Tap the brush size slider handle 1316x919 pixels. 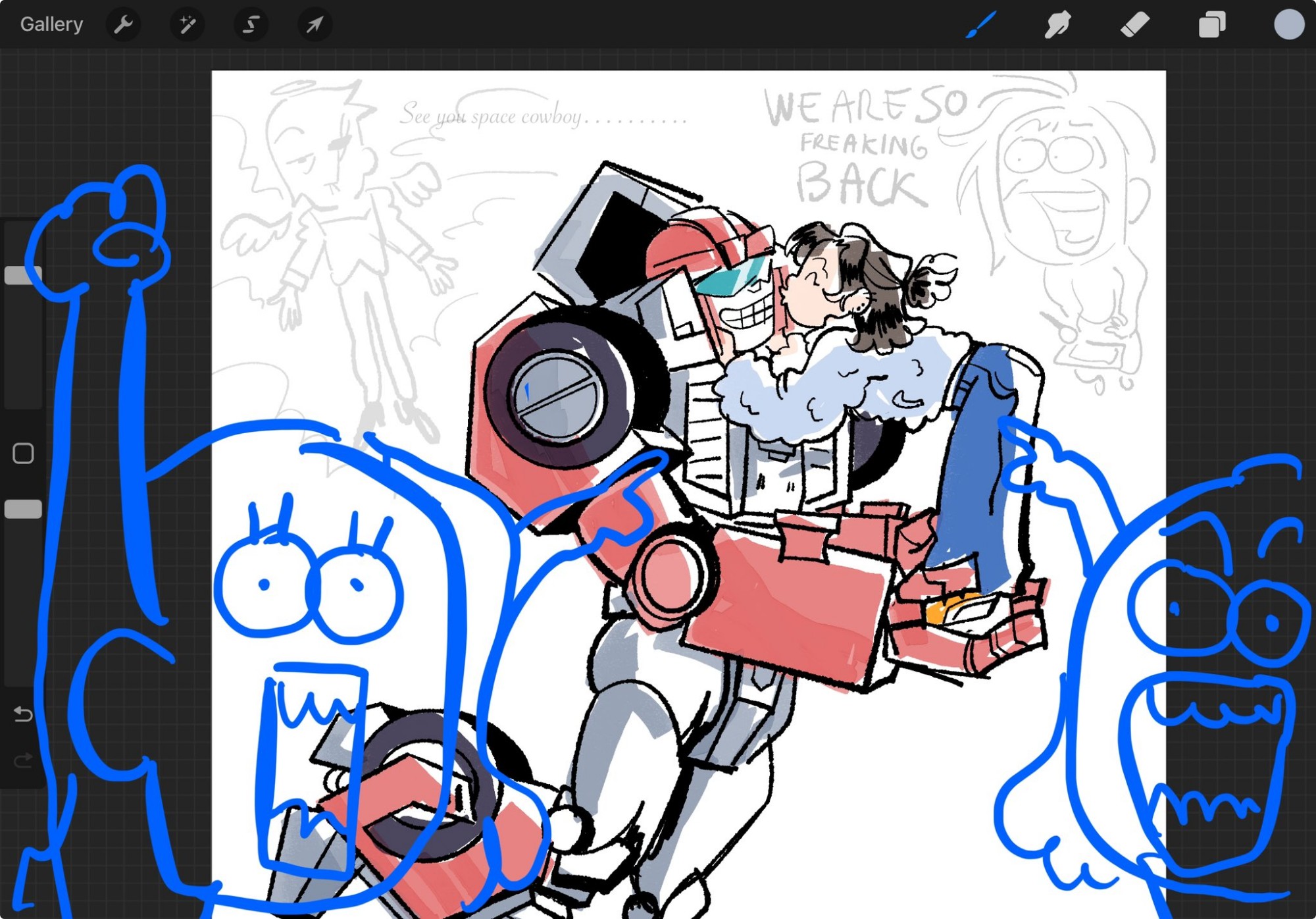click(x=23, y=275)
